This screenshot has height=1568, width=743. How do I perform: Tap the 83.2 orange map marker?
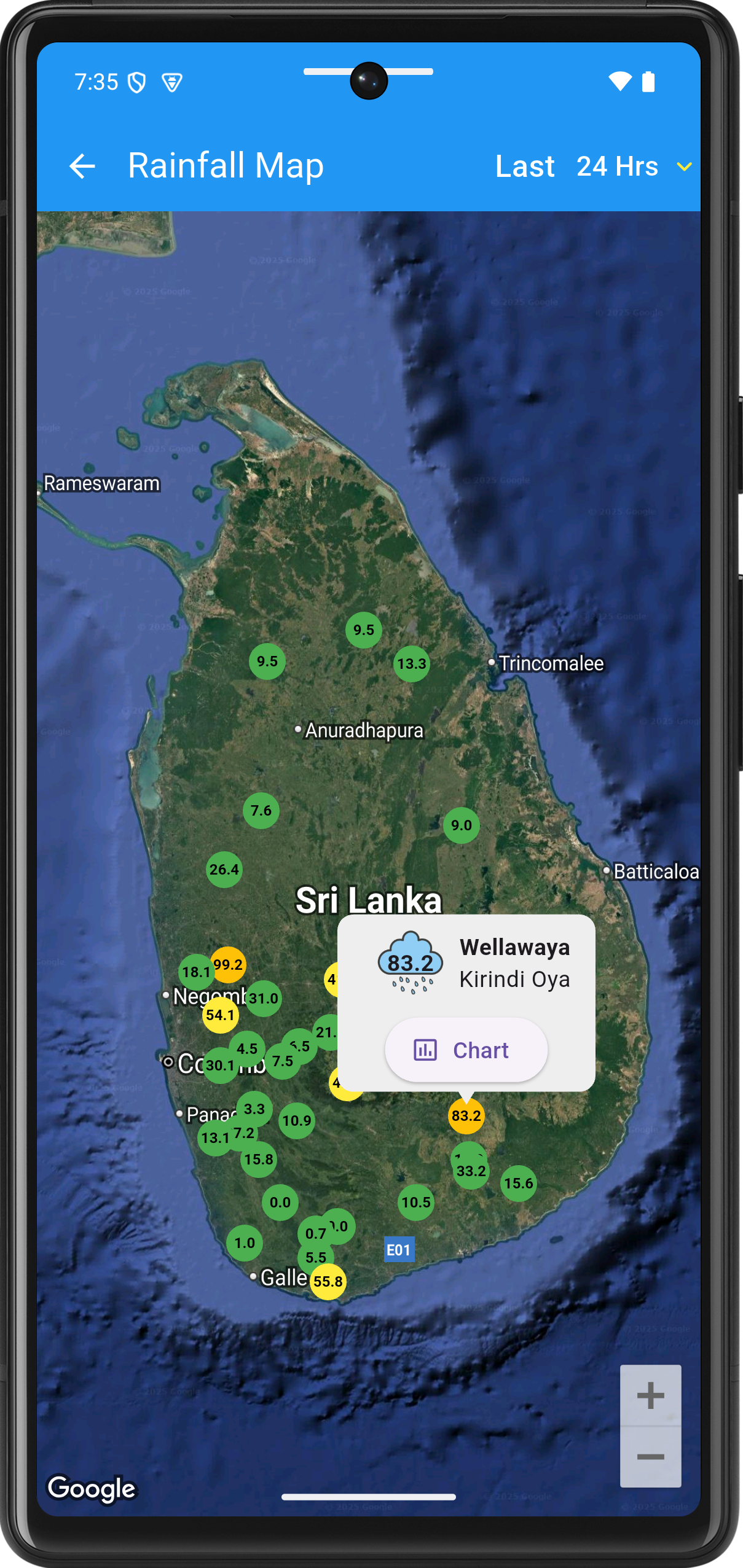466,1116
